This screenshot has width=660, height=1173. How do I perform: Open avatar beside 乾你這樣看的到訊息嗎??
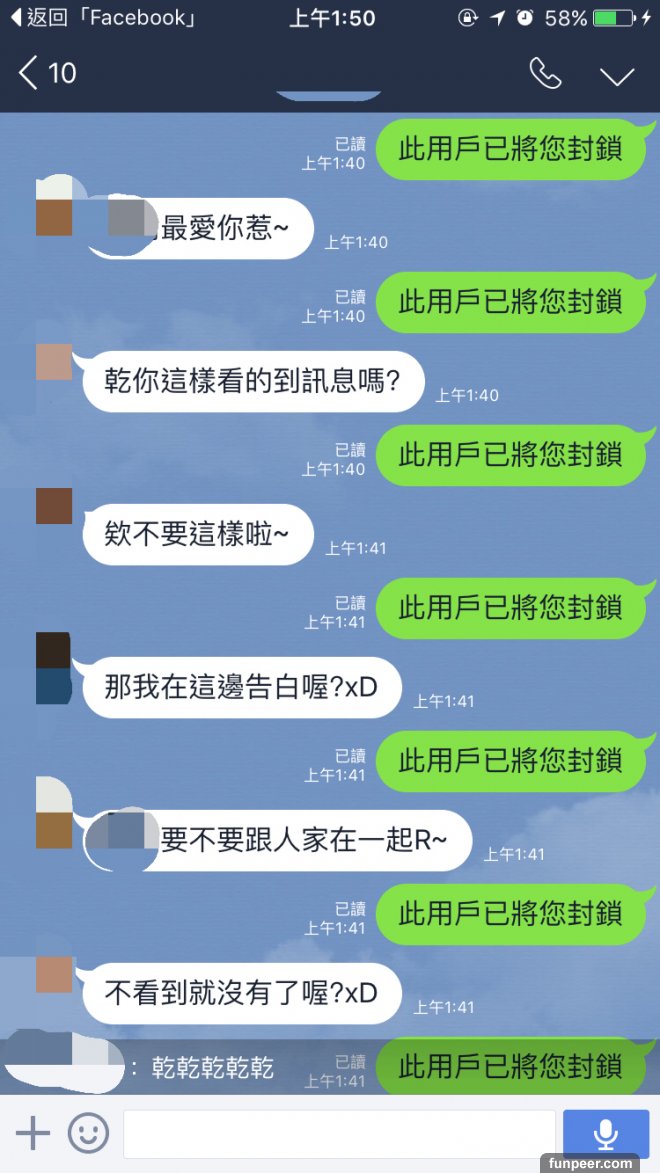pos(54,362)
